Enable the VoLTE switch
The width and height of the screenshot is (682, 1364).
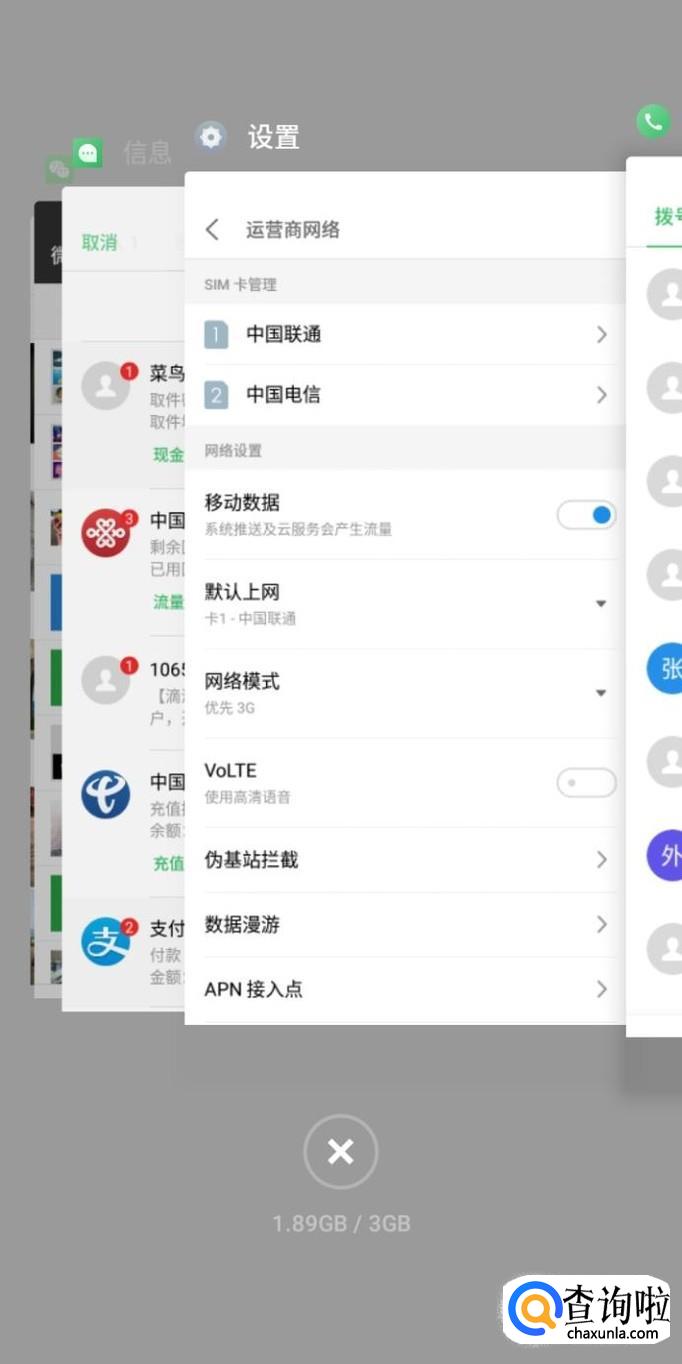pos(586,782)
